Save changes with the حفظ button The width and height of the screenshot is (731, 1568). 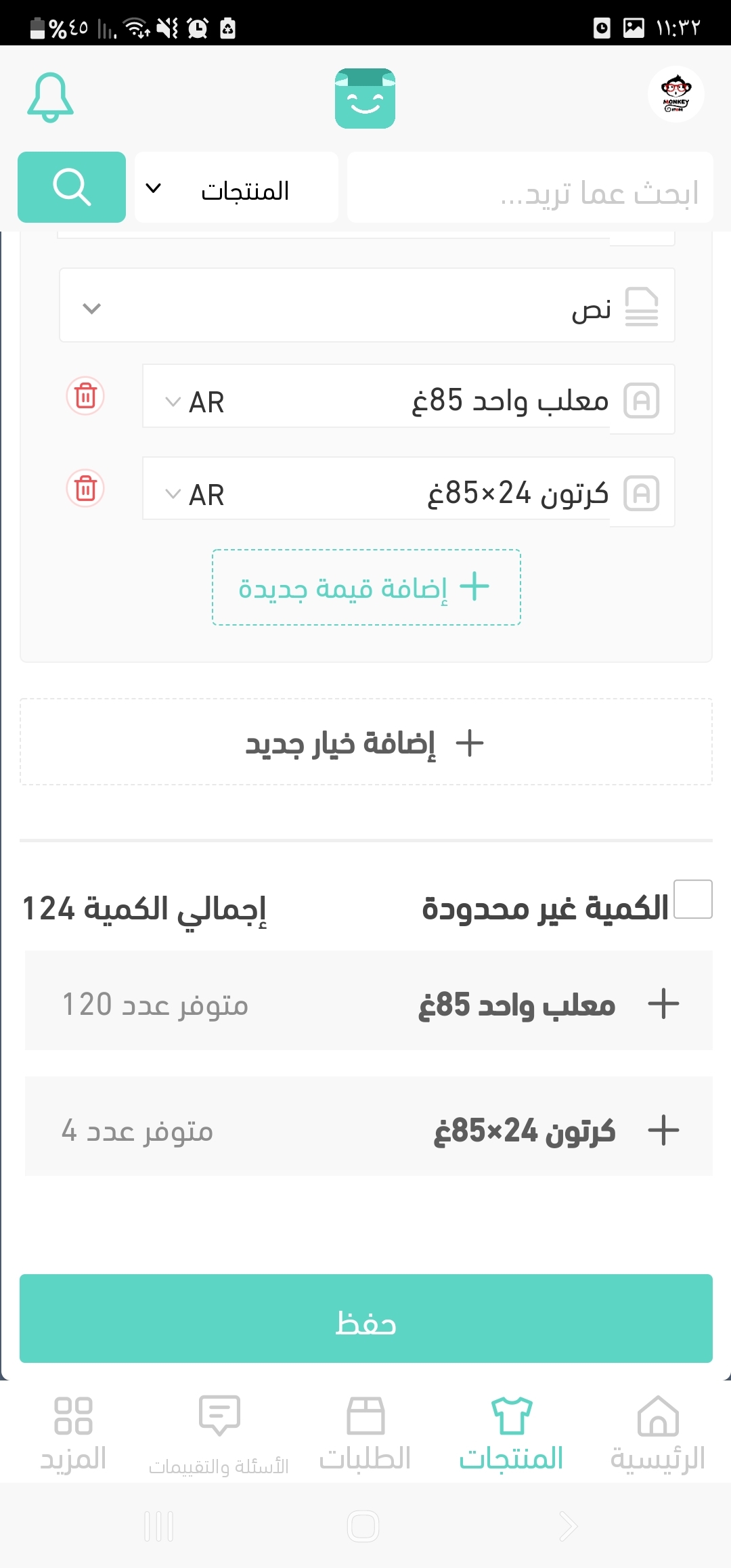click(x=366, y=1318)
